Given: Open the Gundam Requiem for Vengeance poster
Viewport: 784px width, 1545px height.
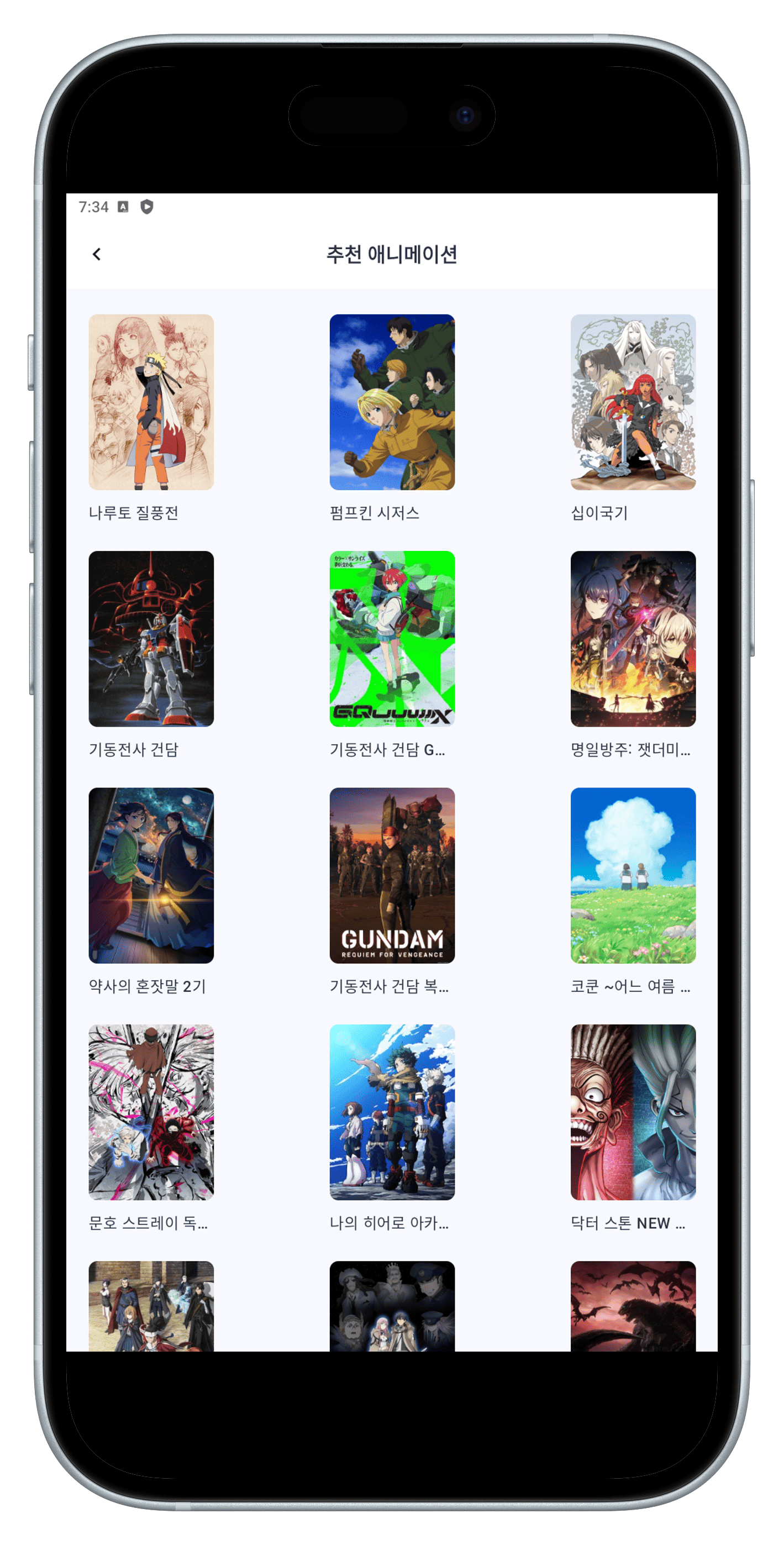Looking at the screenshot, I should [x=392, y=876].
